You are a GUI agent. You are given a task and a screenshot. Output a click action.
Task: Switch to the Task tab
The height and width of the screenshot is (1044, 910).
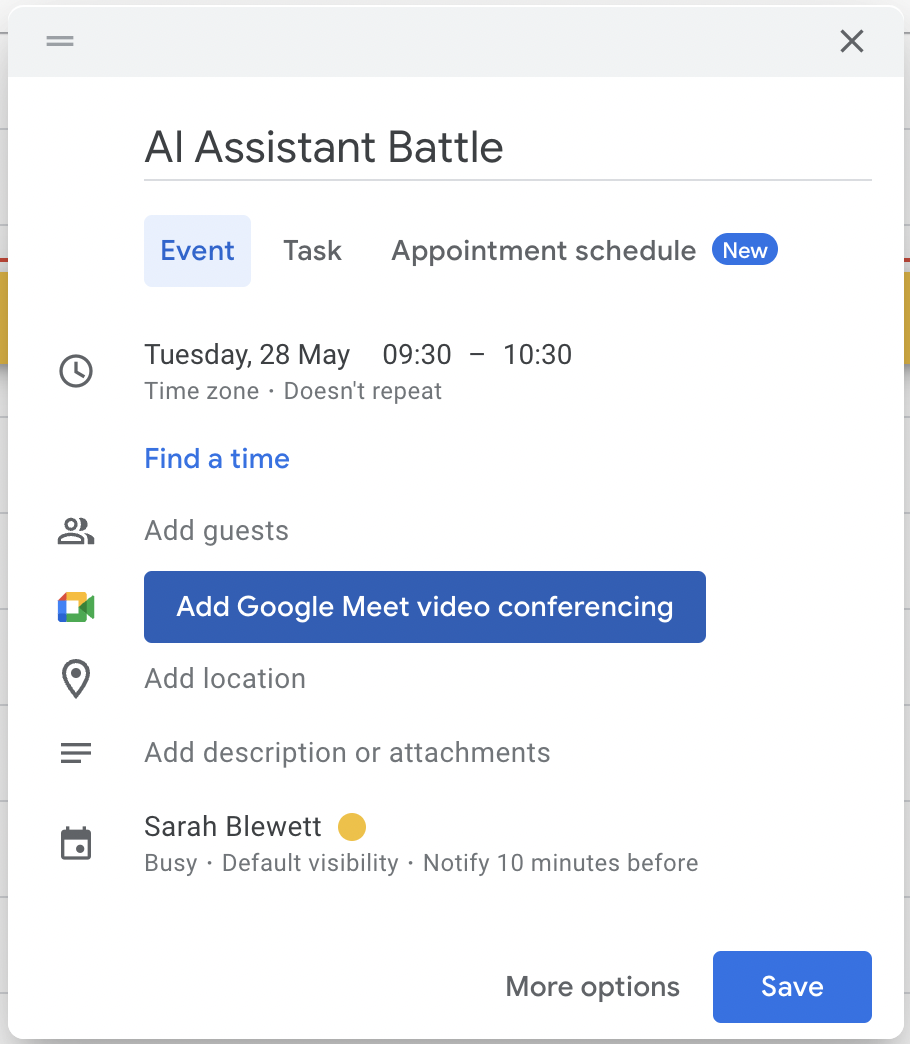pos(312,250)
